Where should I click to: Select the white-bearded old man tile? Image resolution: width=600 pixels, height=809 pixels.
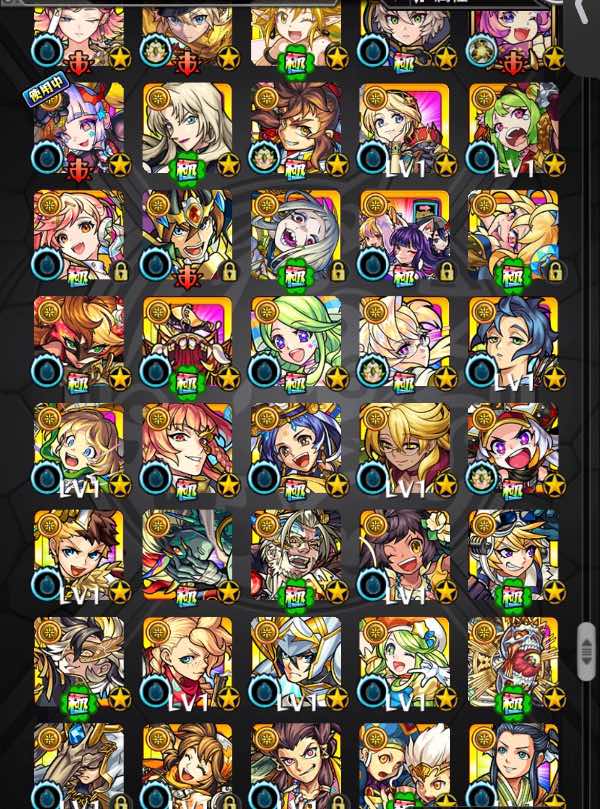[296, 557]
